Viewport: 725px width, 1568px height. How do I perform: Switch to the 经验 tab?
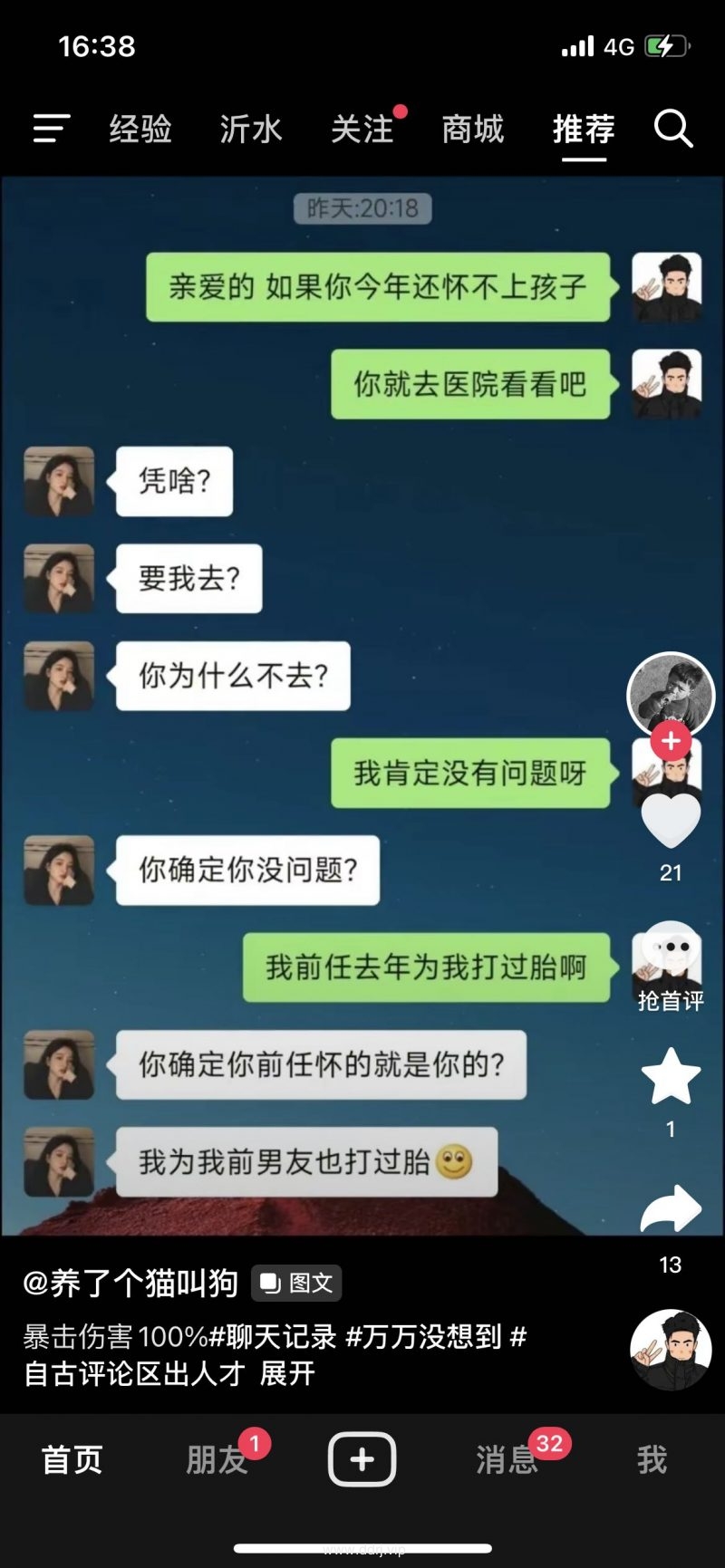coord(140,129)
